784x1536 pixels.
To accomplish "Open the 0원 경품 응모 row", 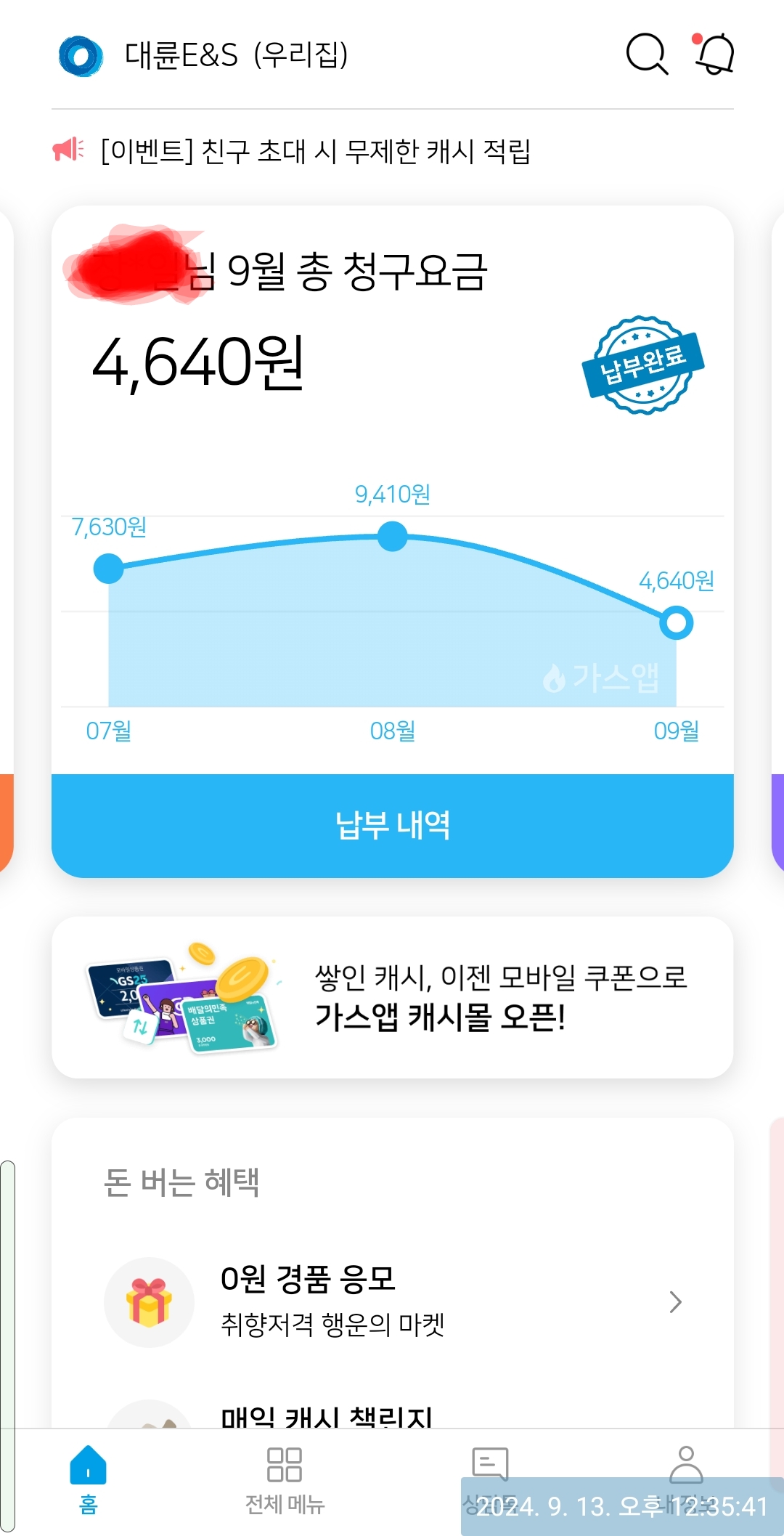I will 392,1301.
